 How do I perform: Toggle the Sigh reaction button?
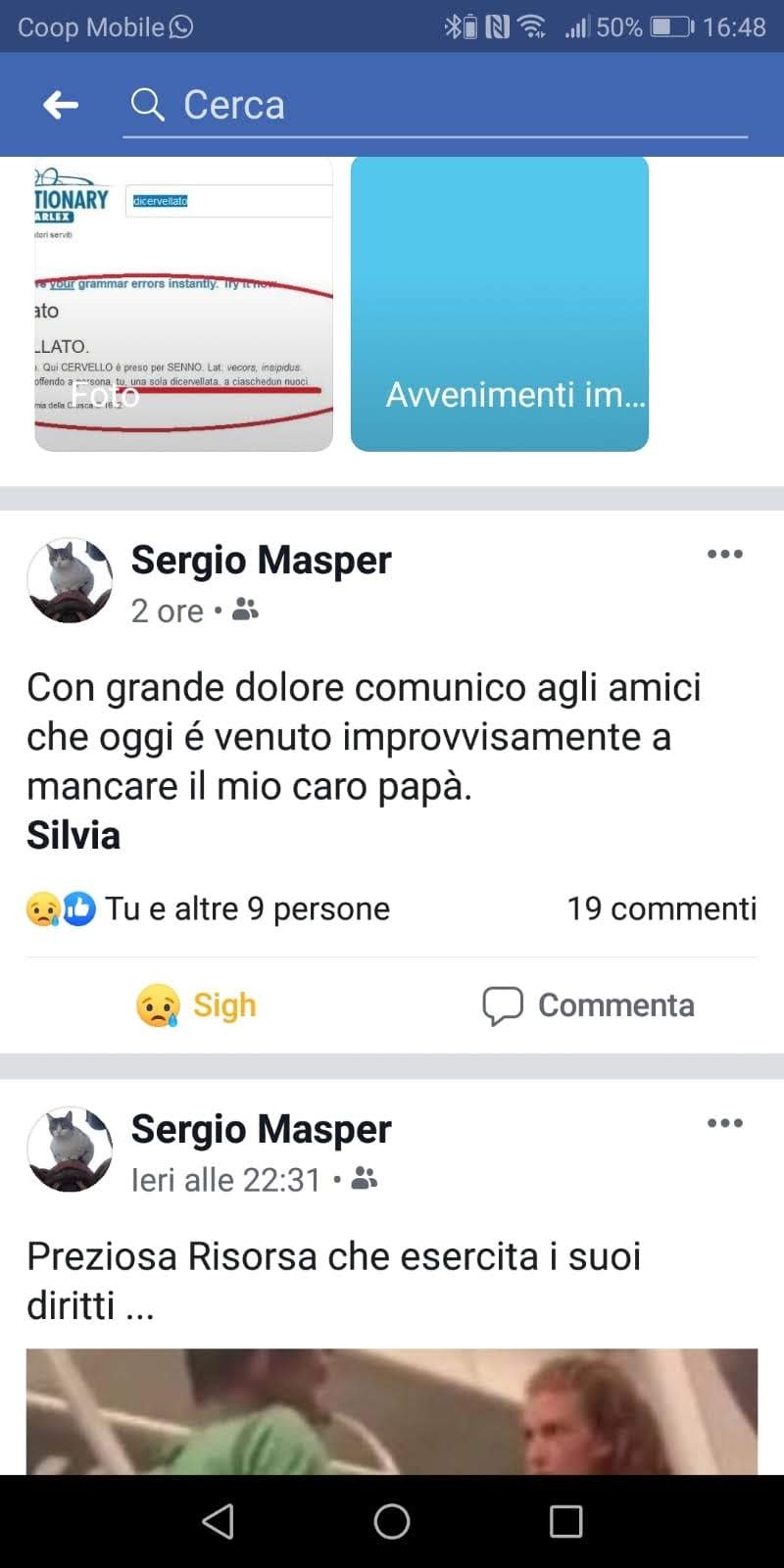tap(196, 1005)
